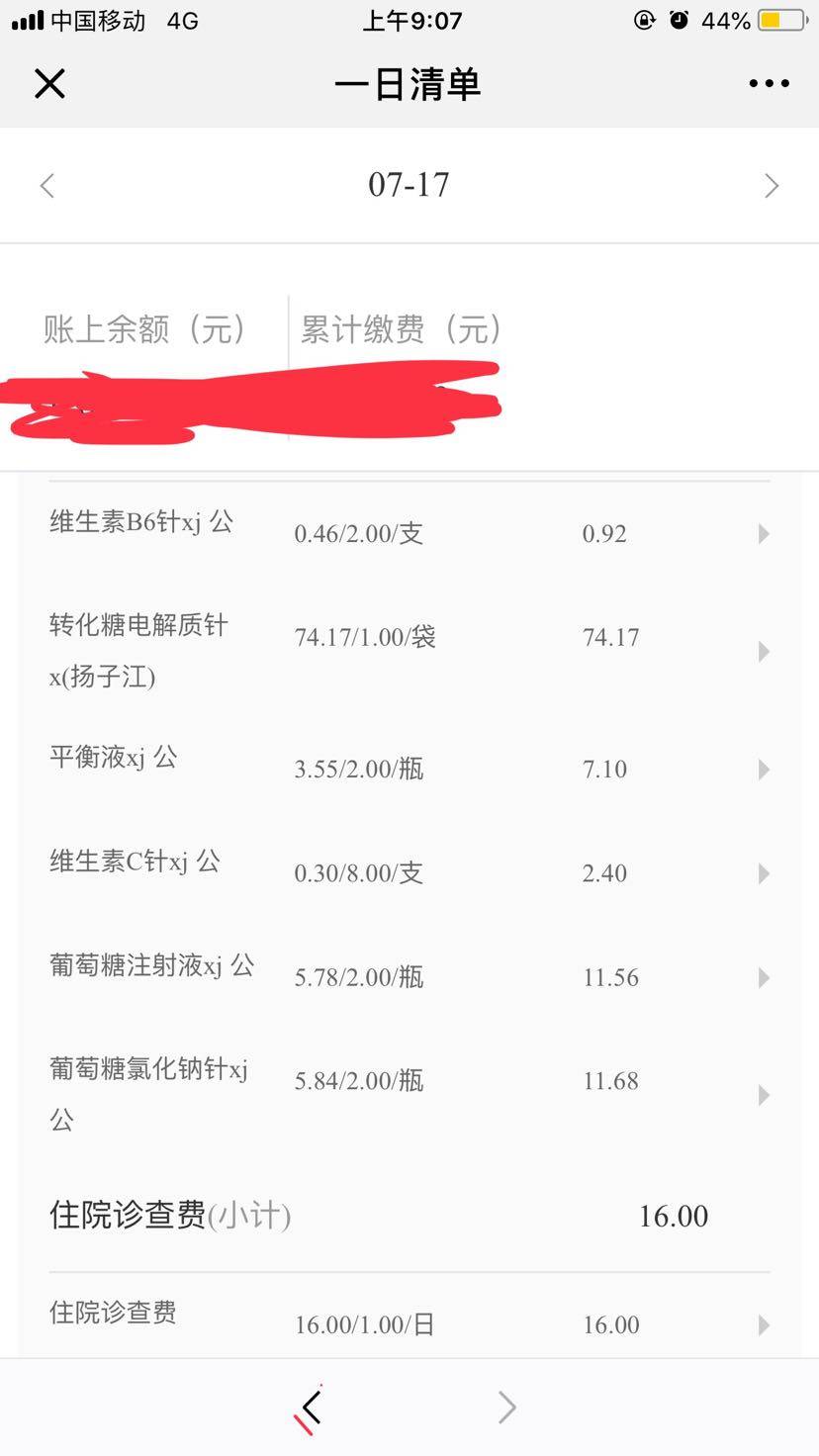This screenshot has height=1456, width=819.
Task: Expand the 葡萄糖氯化钠针xj row details
Action: [763, 1094]
